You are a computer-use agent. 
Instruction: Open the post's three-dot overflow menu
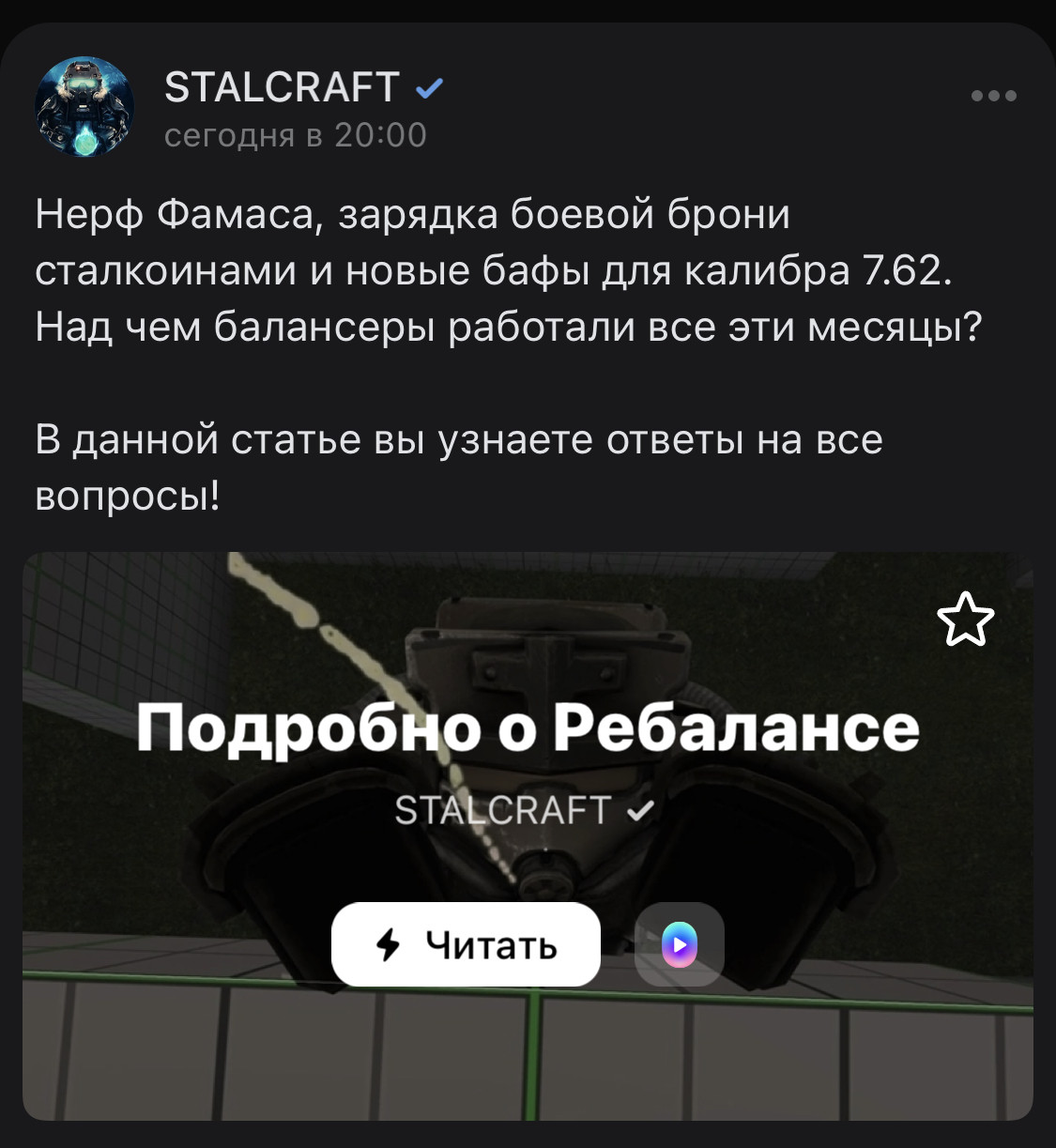point(993,96)
